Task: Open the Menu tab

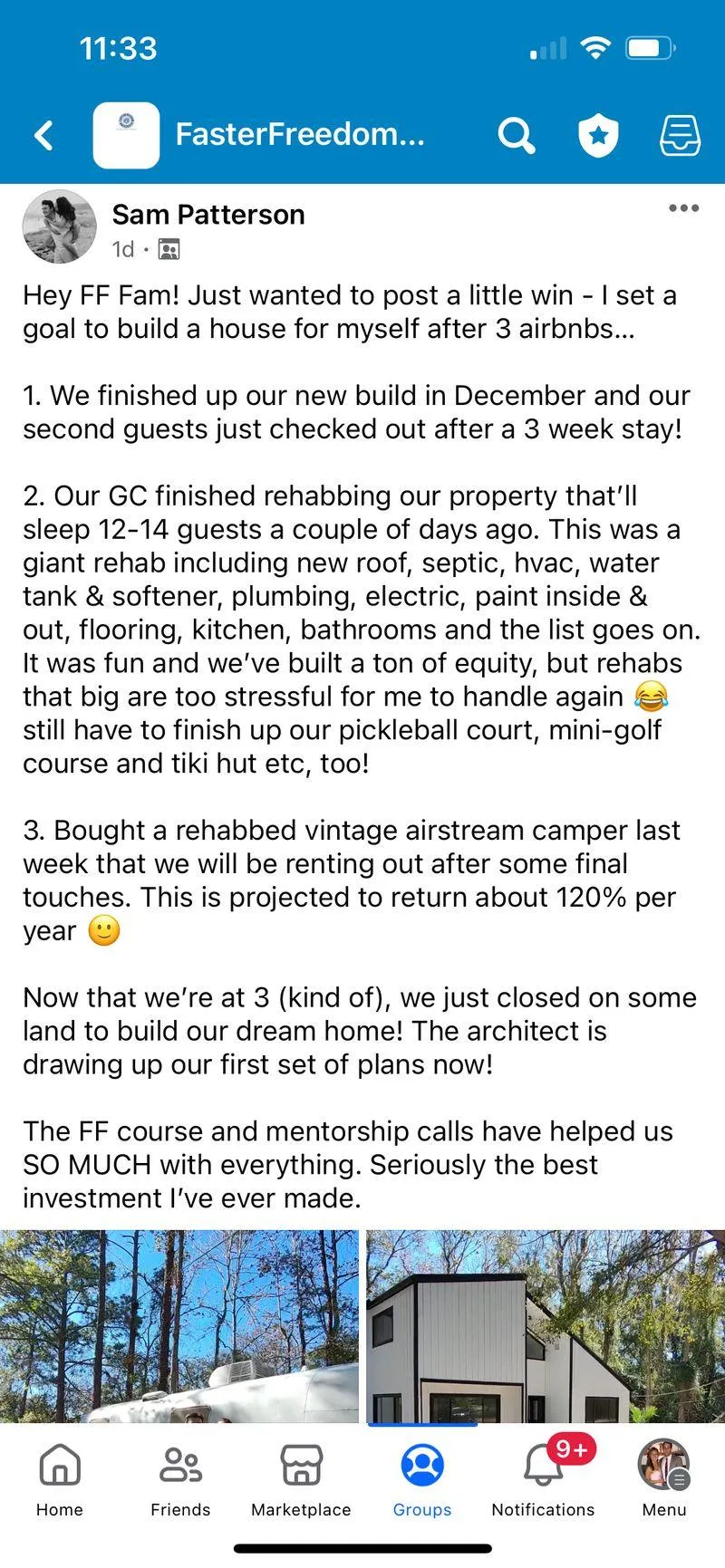Action: click(664, 1478)
